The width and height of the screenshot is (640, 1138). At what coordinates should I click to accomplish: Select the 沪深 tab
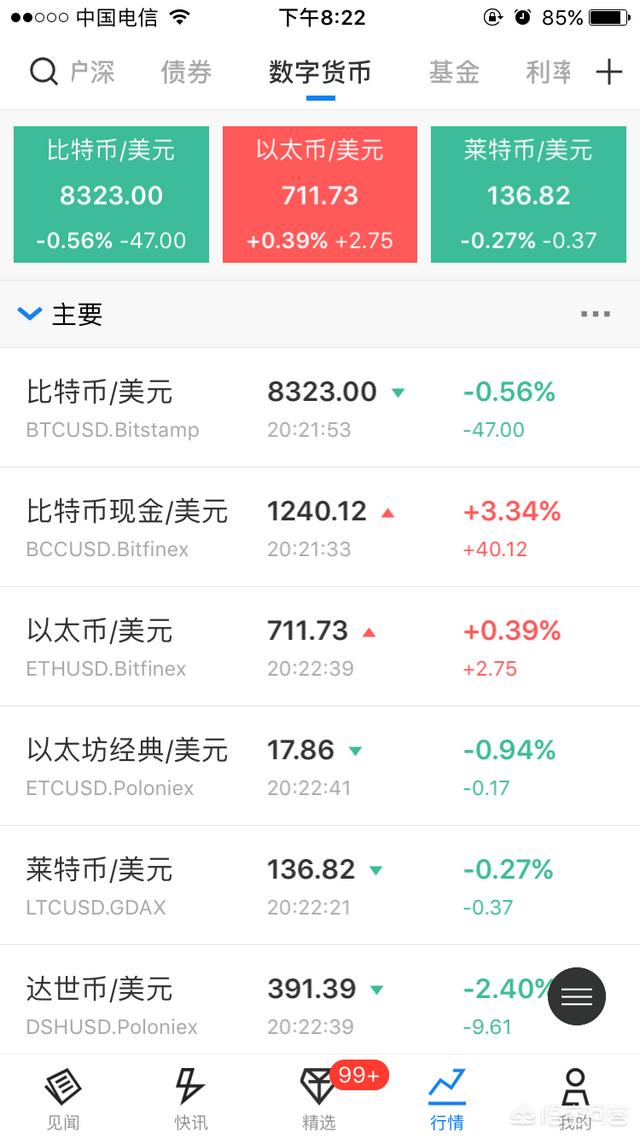(92, 72)
